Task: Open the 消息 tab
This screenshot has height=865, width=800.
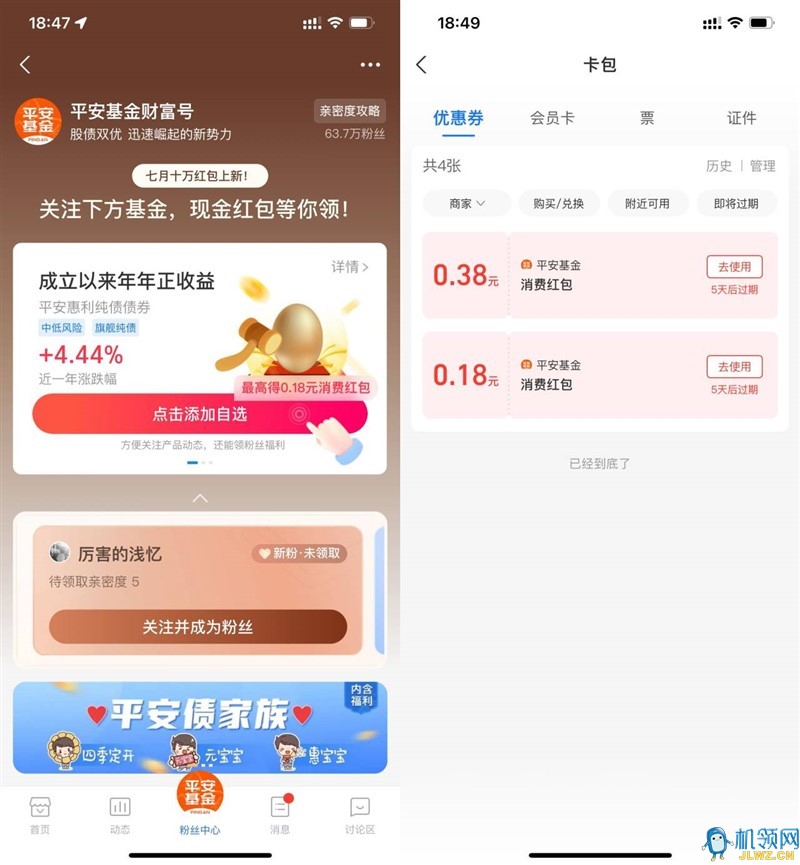Action: (x=280, y=815)
